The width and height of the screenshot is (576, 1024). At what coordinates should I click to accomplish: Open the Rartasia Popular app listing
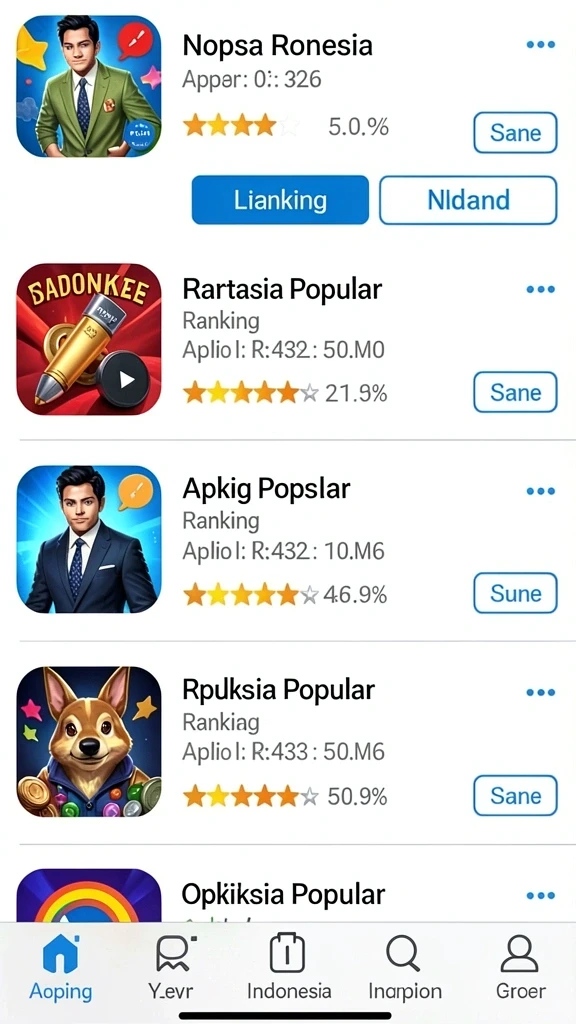click(287, 340)
